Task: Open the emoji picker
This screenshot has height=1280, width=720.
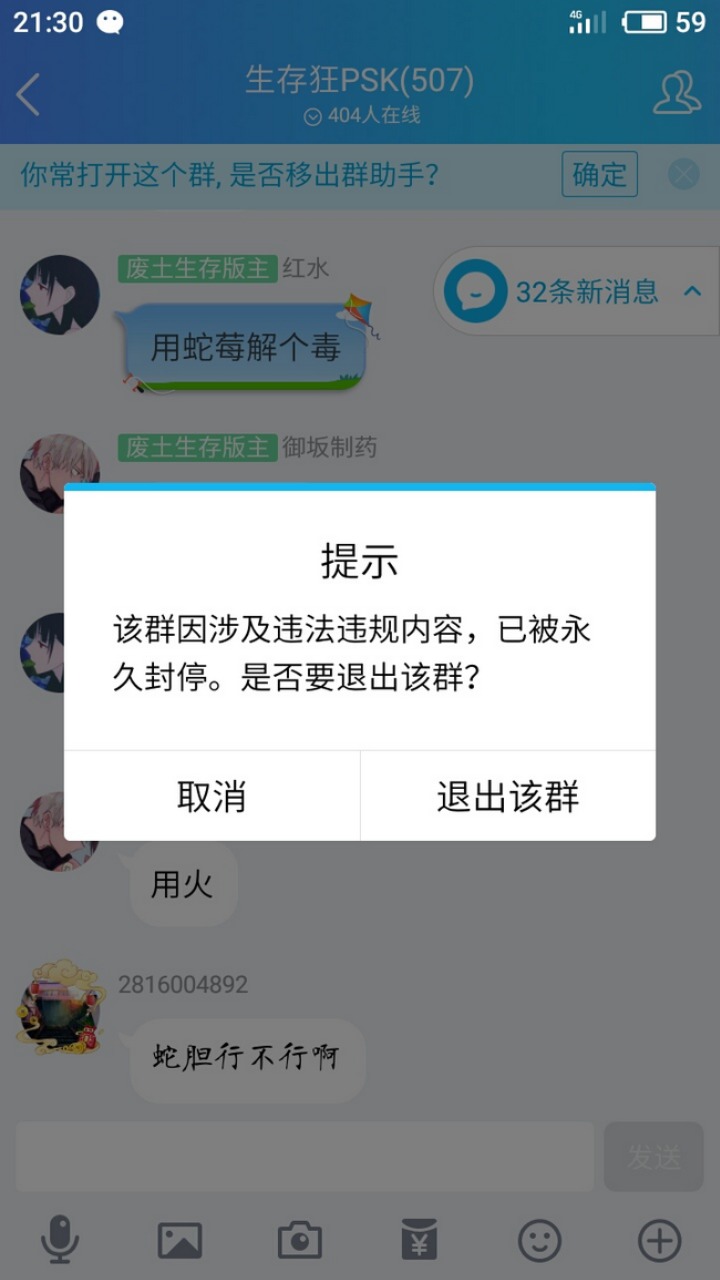Action: click(540, 1241)
